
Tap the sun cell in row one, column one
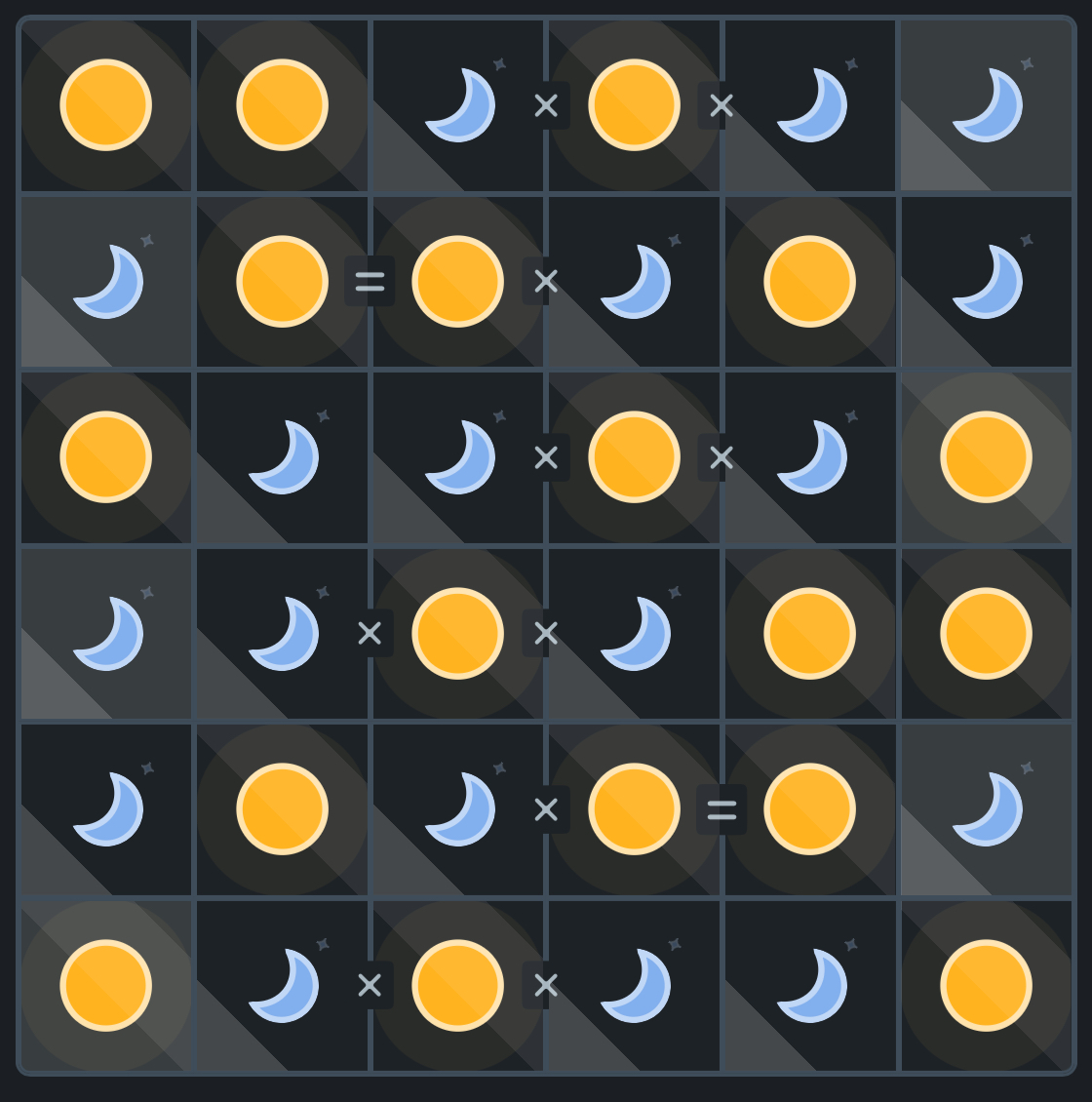(105, 105)
